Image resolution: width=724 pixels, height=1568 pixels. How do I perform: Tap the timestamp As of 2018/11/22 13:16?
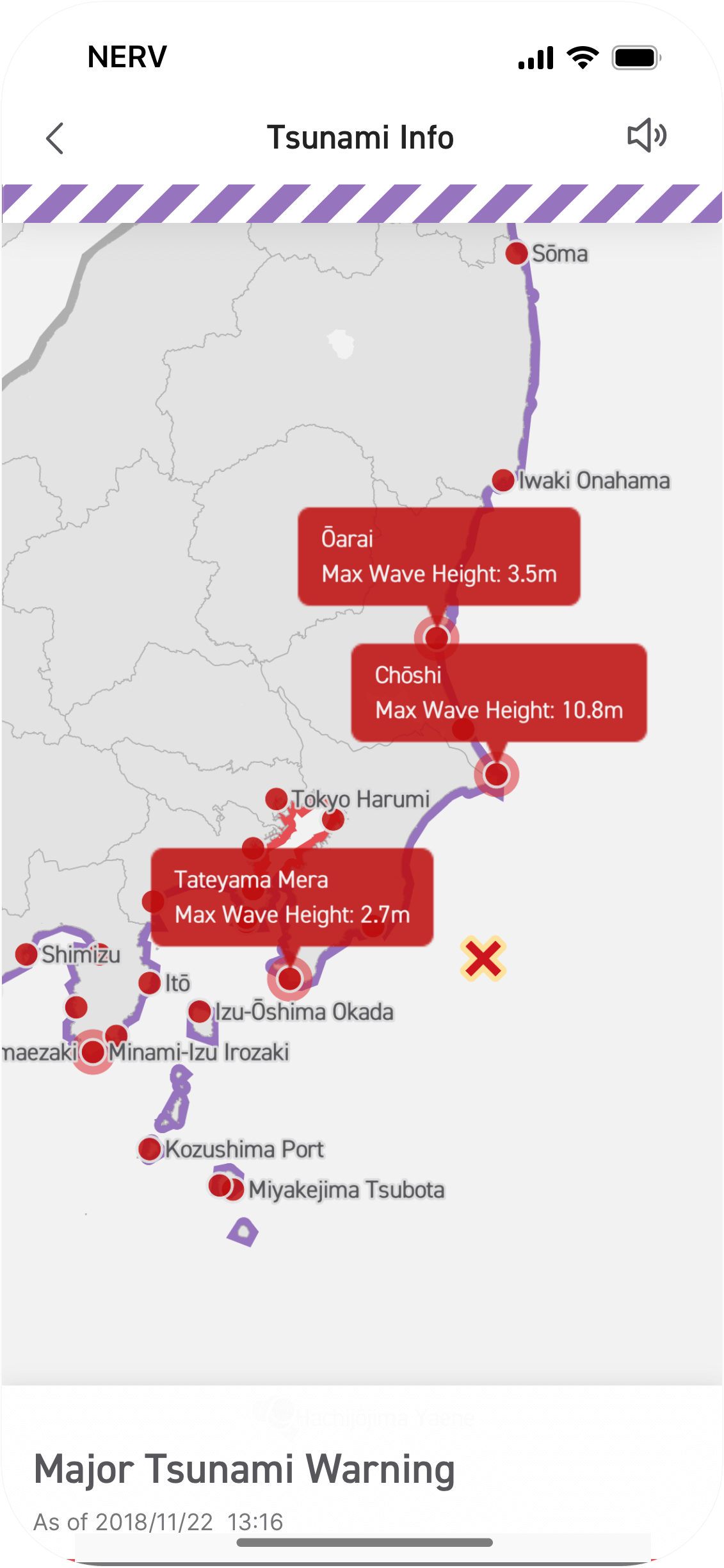tap(161, 1523)
